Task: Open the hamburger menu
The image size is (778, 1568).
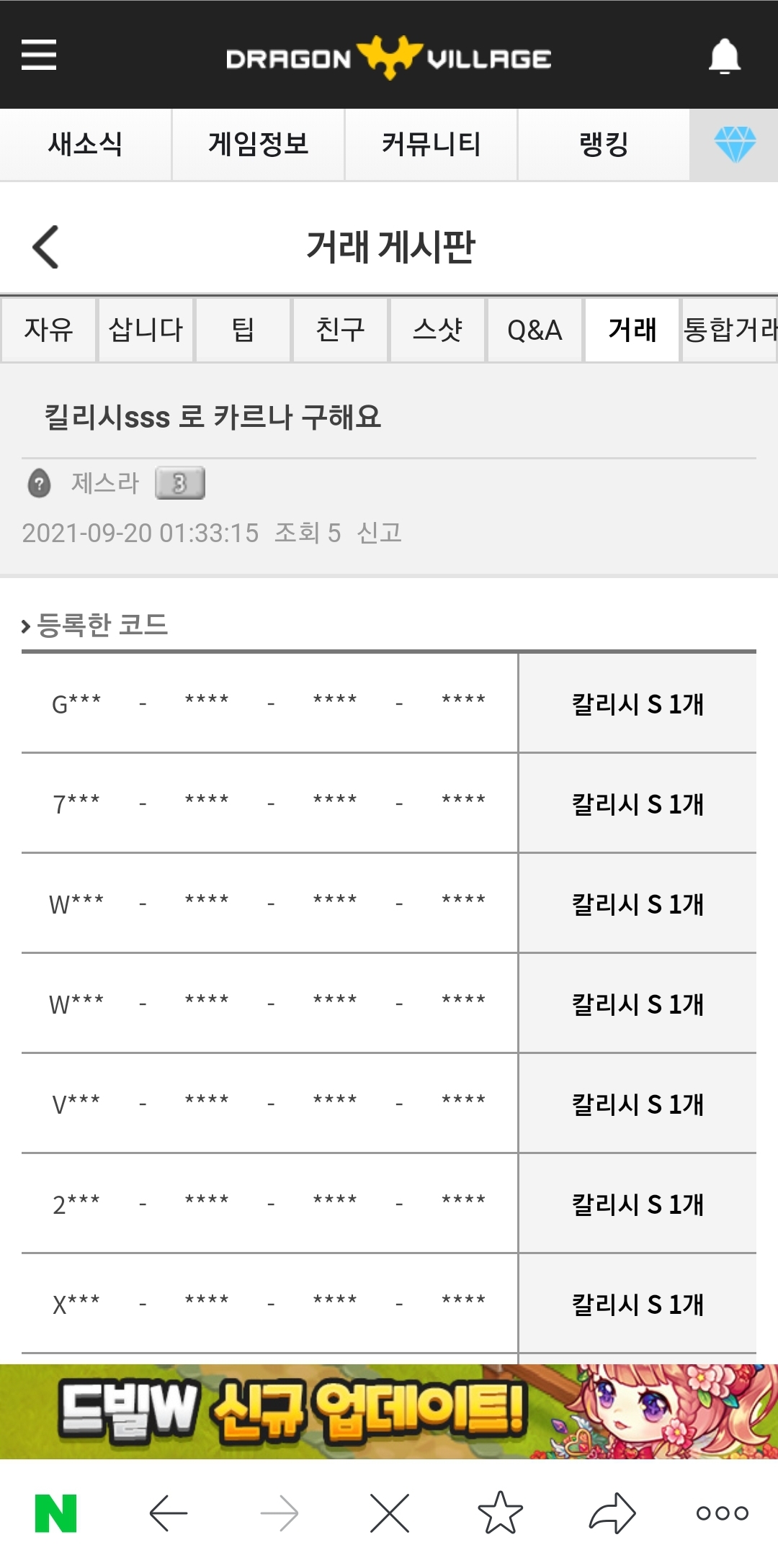Action: 39,55
